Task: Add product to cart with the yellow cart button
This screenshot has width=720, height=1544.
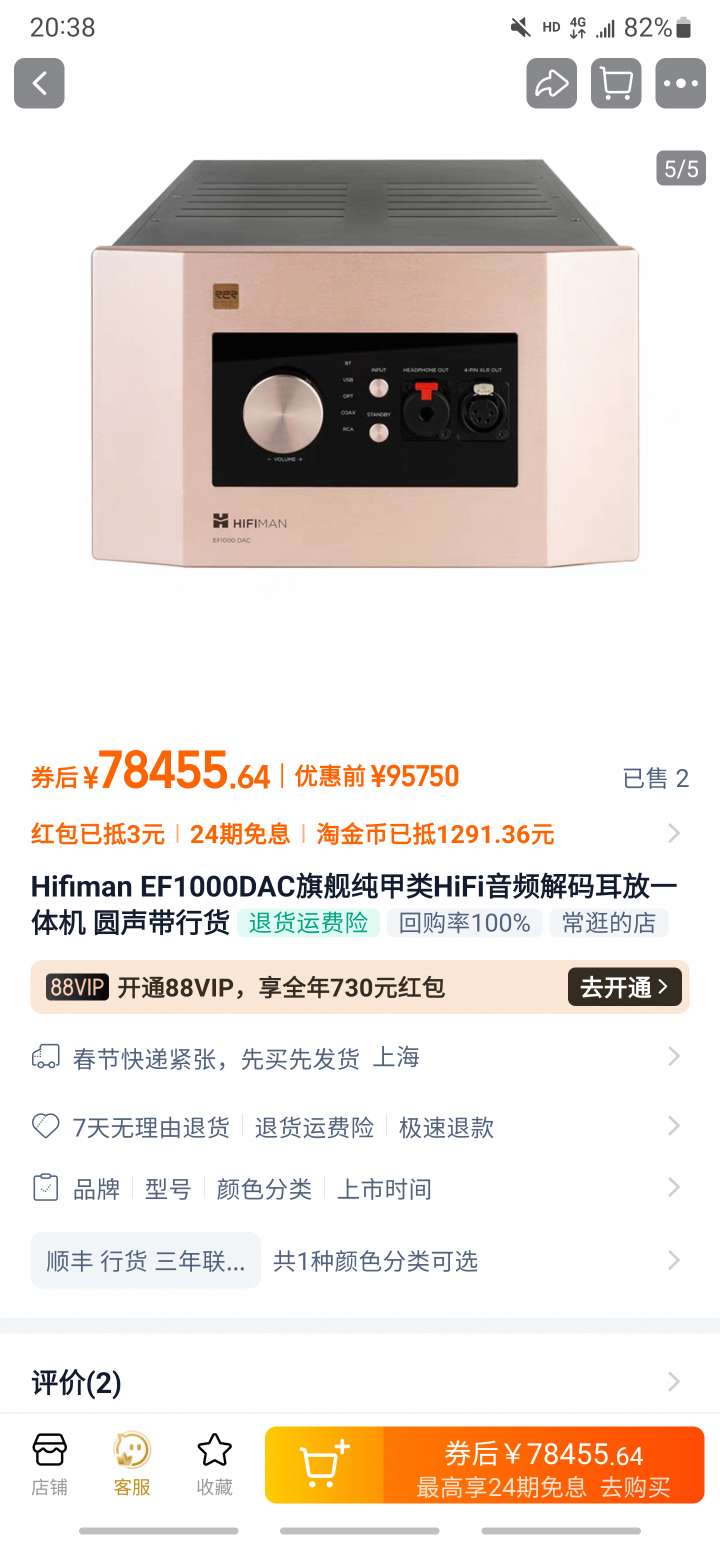Action: (x=325, y=1465)
